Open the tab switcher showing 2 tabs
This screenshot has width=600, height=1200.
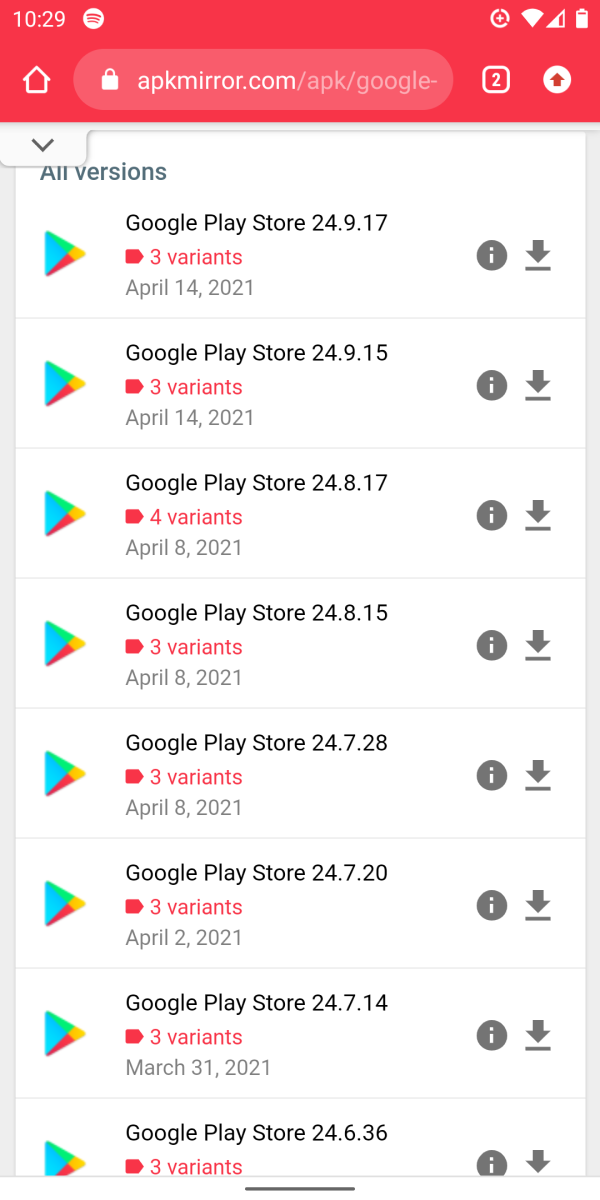(x=495, y=80)
